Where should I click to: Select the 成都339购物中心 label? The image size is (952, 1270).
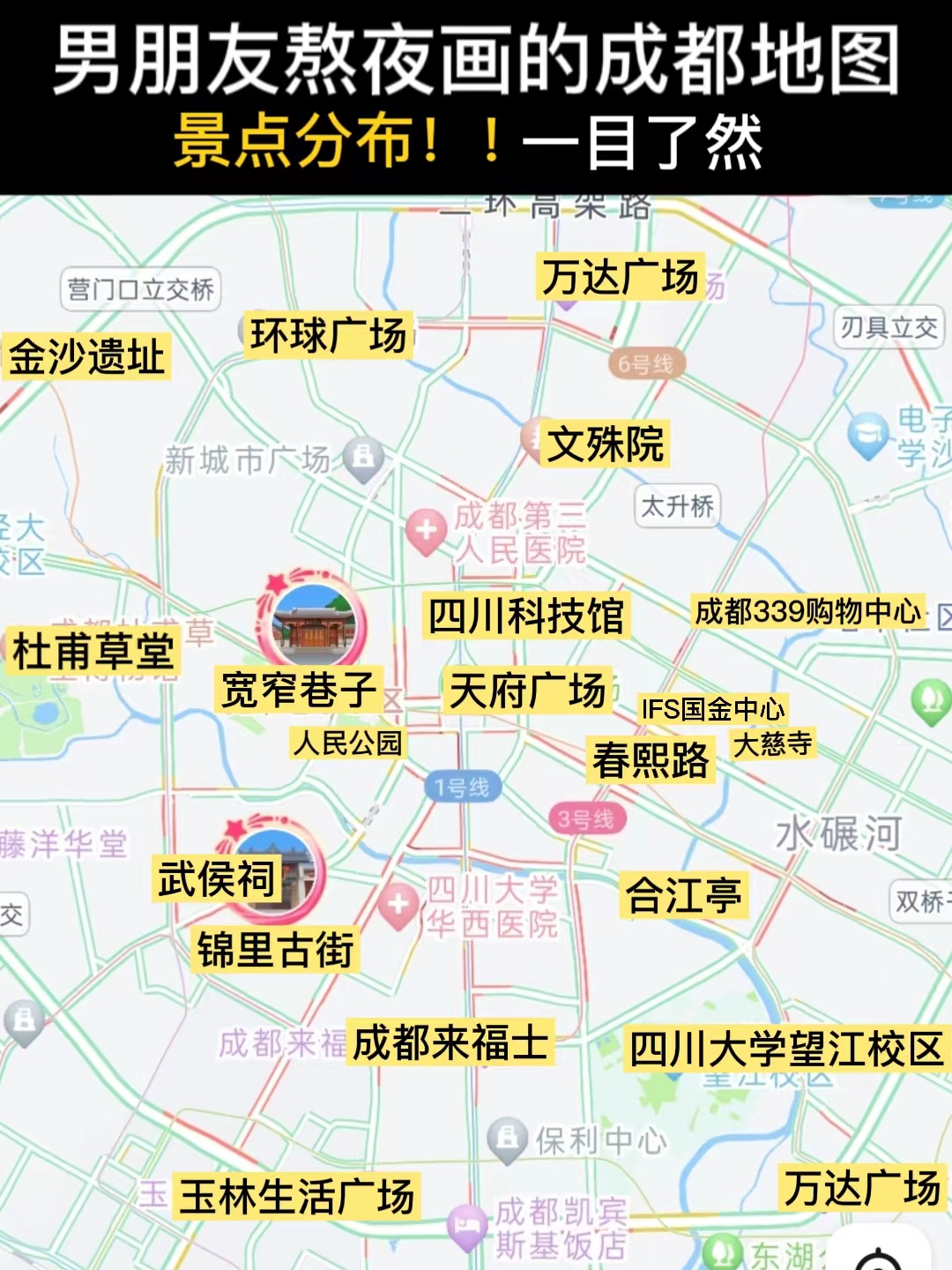[x=807, y=612]
